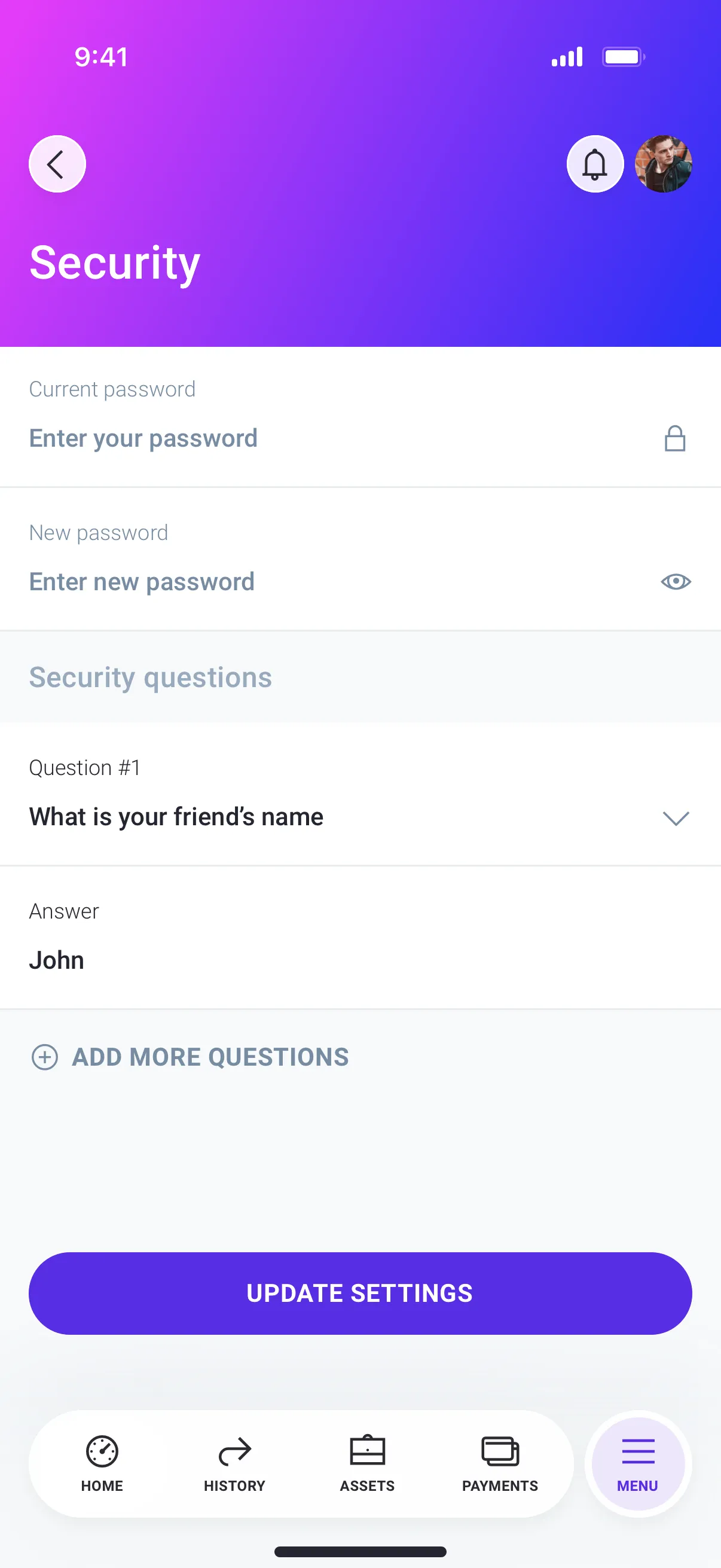Screen dimensions: 721x1568
Task: Click the lock icon on current password
Action: (675, 439)
